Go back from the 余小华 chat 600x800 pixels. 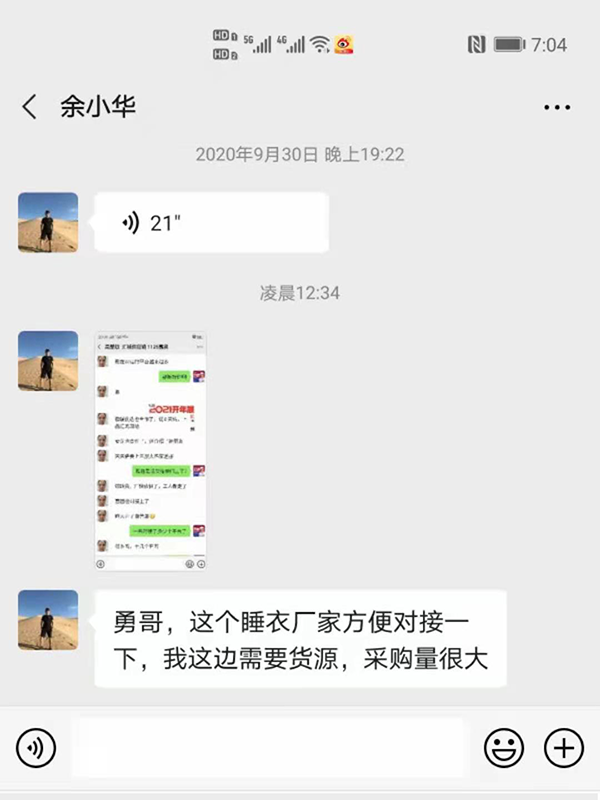(x=30, y=106)
